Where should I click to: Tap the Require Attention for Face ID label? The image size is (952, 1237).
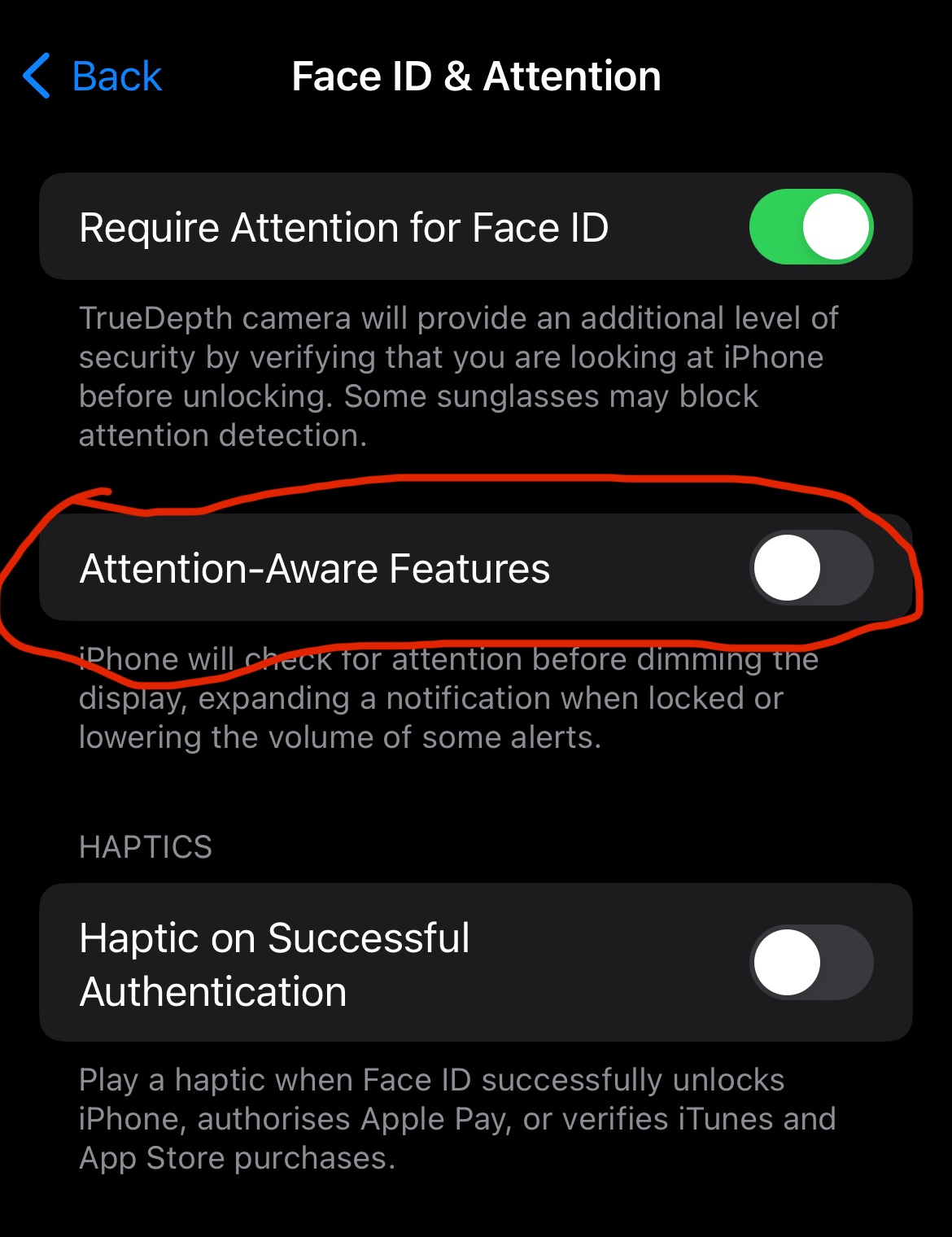pos(345,228)
